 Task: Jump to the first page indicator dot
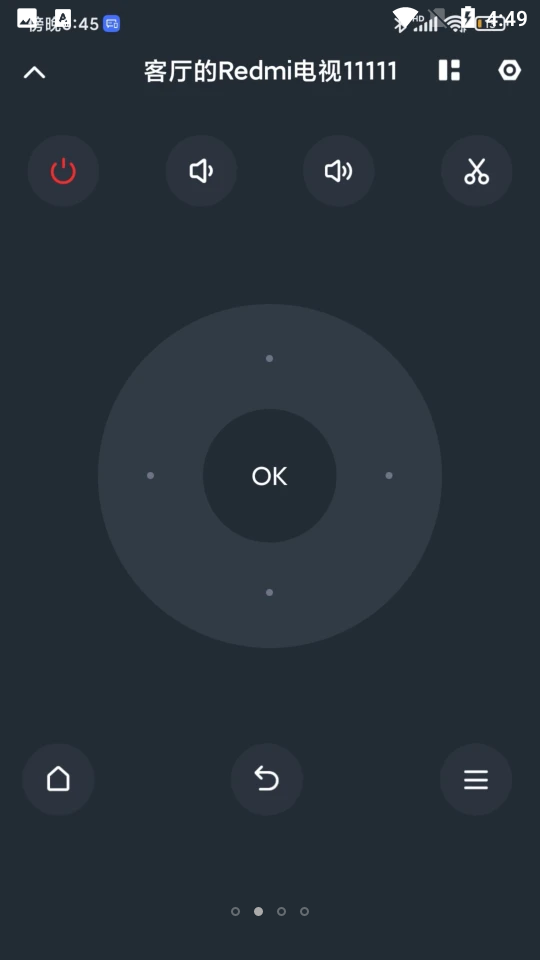[235, 912]
